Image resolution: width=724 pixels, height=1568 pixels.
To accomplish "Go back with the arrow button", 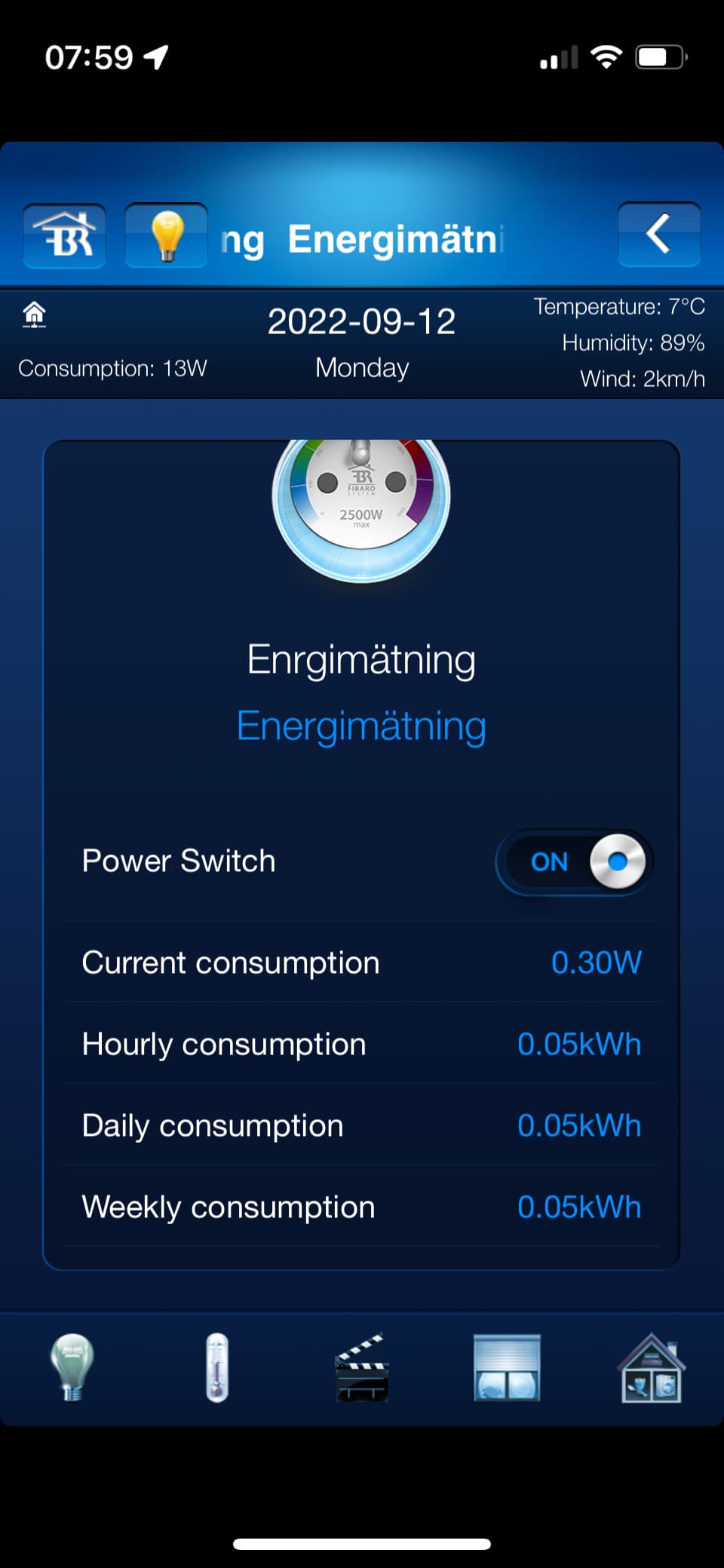I will point(659,234).
